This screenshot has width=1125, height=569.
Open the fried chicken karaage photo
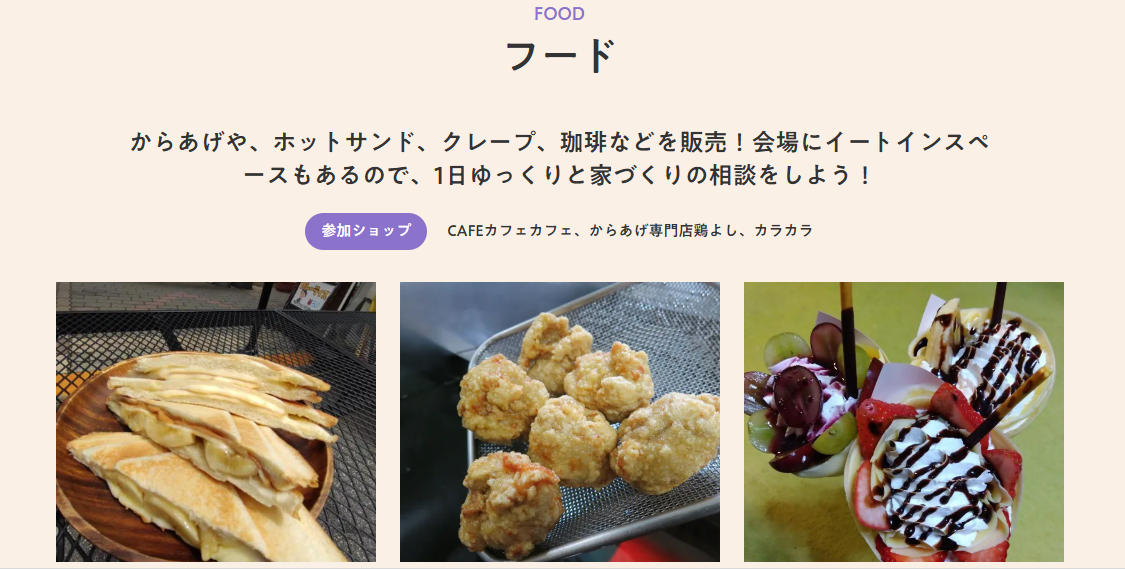[560, 422]
